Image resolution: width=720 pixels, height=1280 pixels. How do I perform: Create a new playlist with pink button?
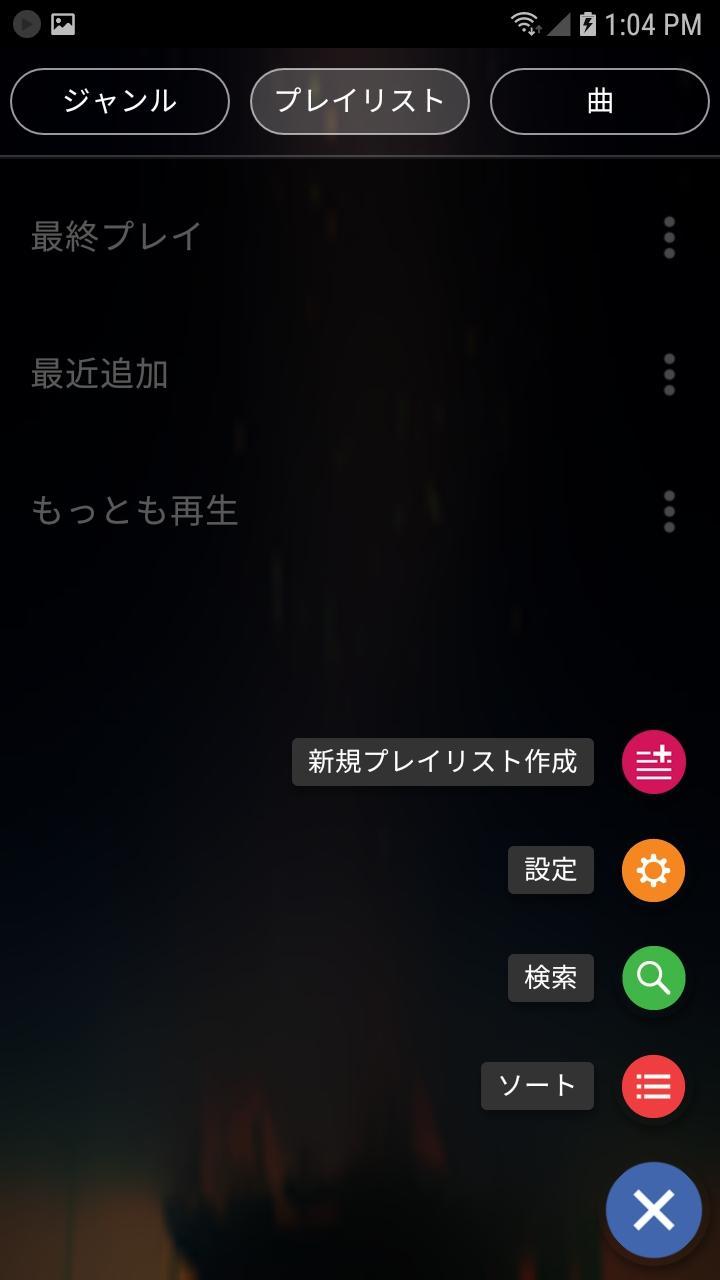coord(654,762)
